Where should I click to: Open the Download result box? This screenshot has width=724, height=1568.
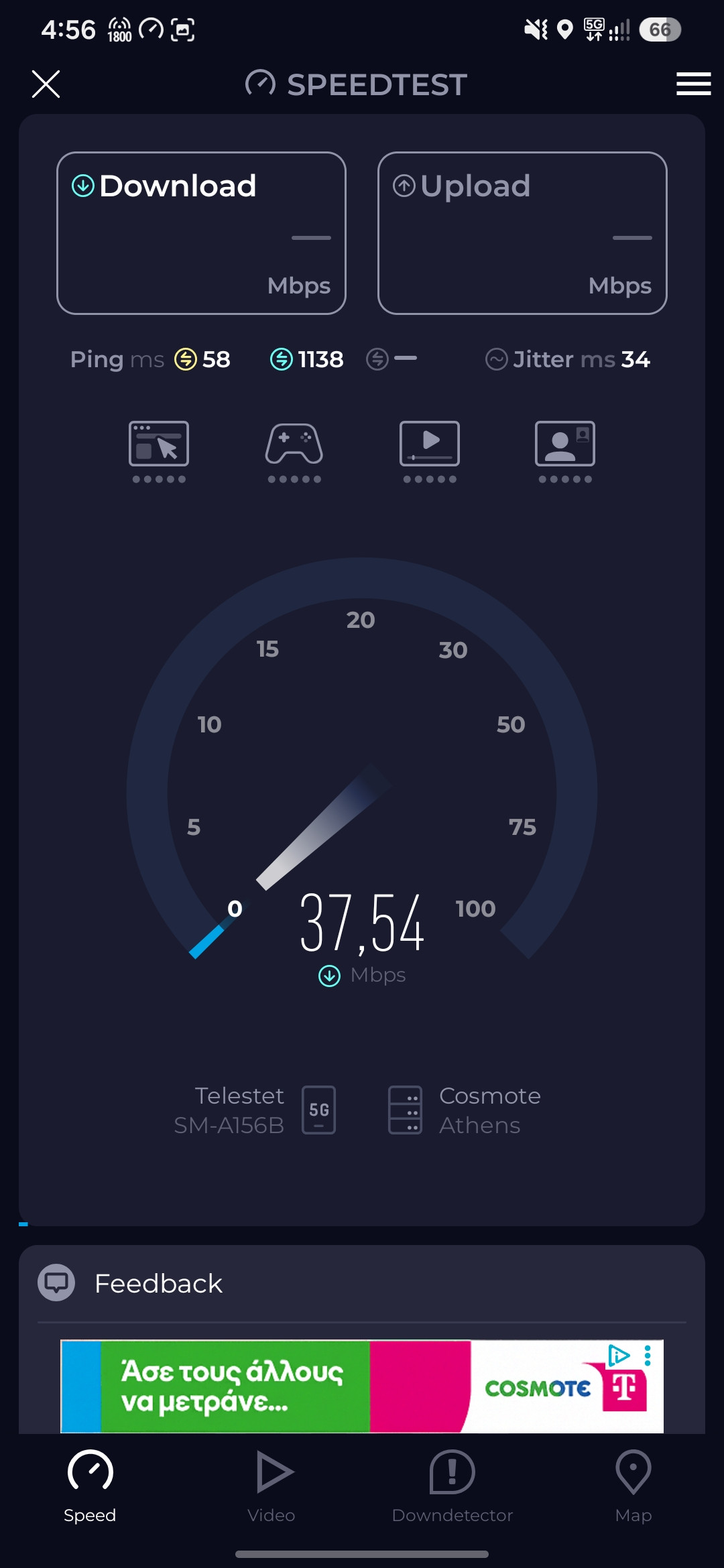pos(201,233)
